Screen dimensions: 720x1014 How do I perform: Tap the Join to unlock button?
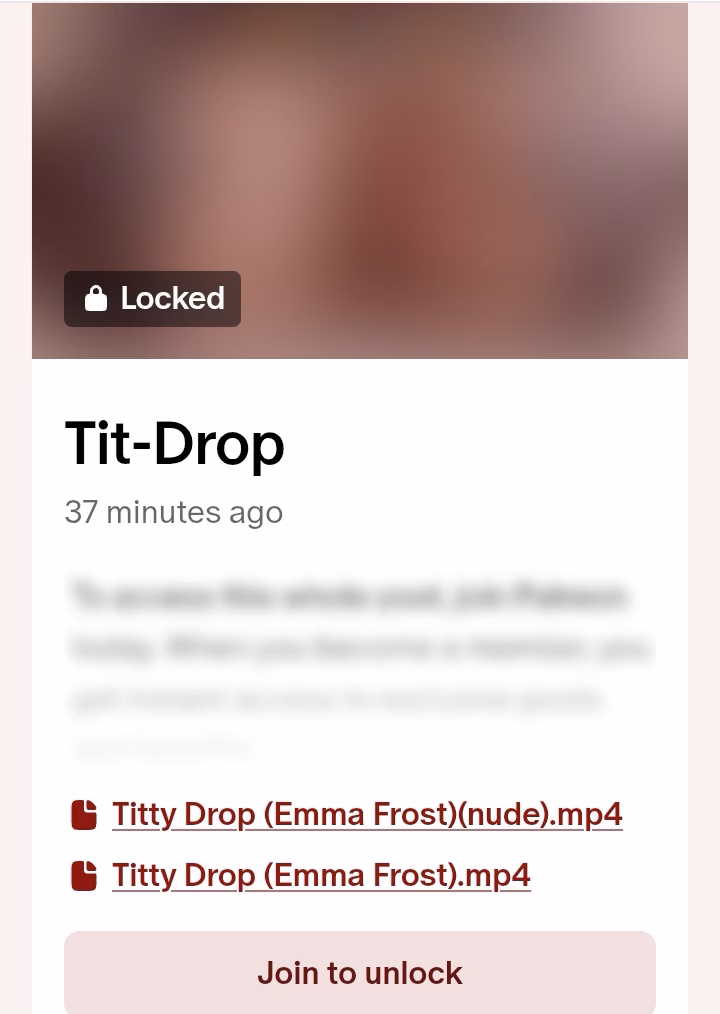pos(360,972)
